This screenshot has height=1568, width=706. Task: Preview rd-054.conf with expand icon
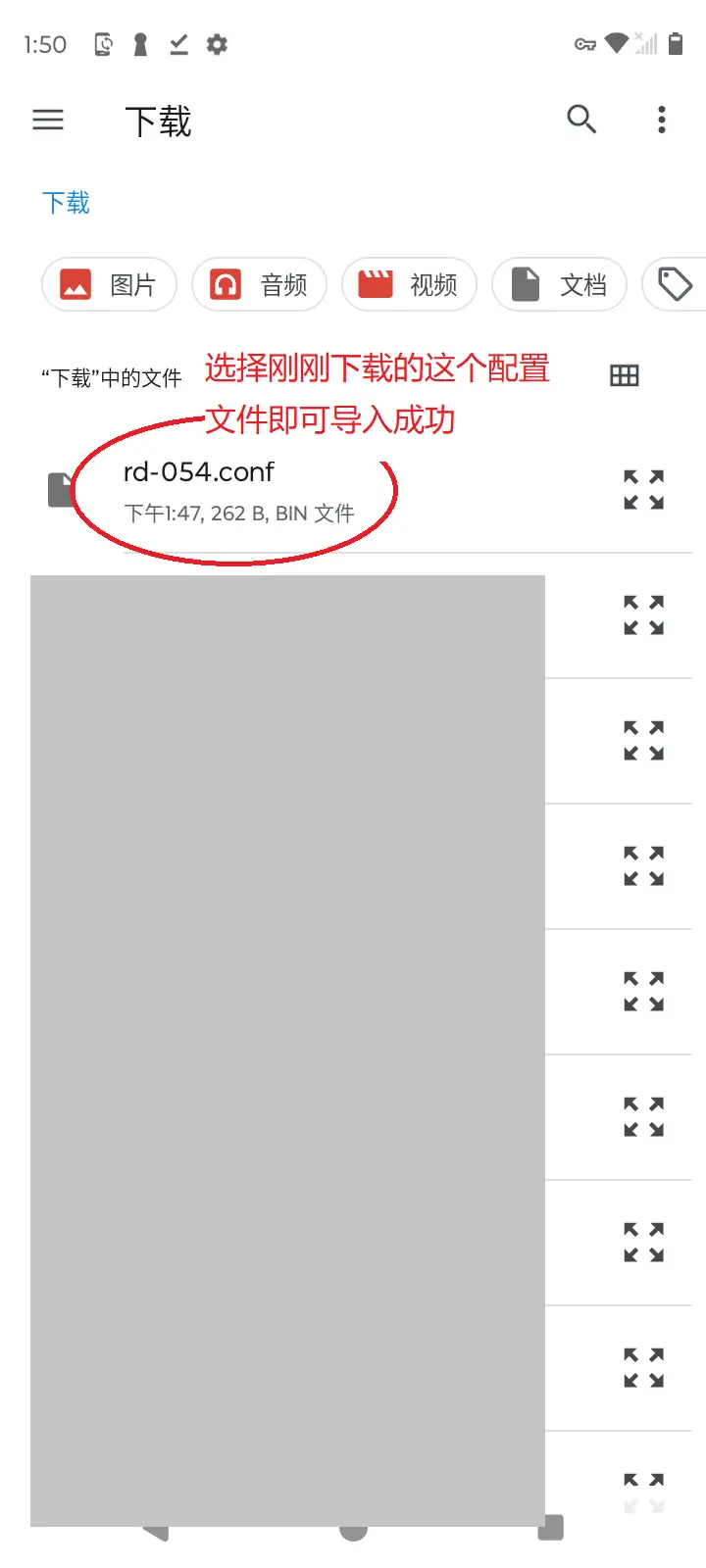(644, 490)
